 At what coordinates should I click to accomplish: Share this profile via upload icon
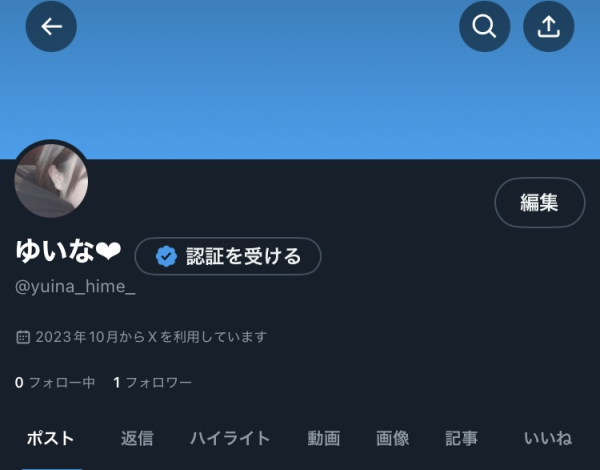tap(549, 27)
